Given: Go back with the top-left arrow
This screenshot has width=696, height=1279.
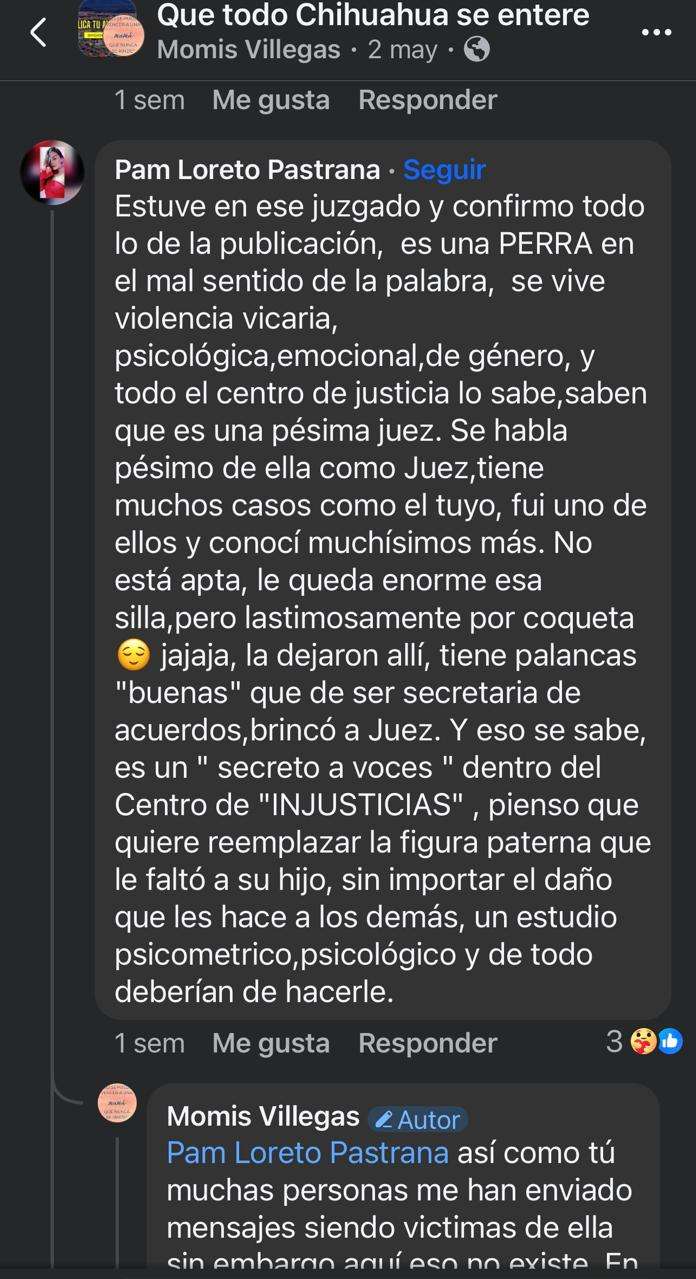Looking at the screenshot, I should point(39,32).
